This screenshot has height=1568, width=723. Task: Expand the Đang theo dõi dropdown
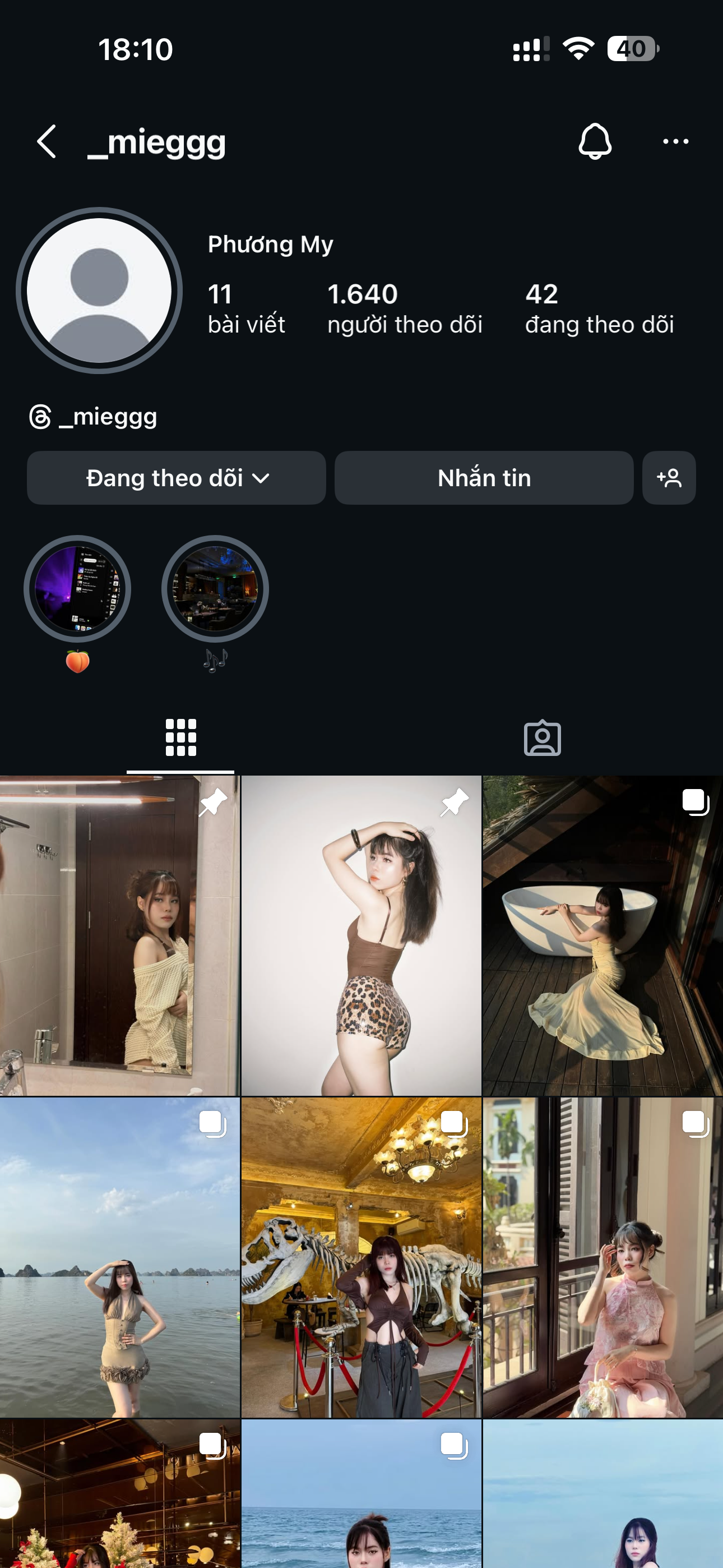coord(177,478)
